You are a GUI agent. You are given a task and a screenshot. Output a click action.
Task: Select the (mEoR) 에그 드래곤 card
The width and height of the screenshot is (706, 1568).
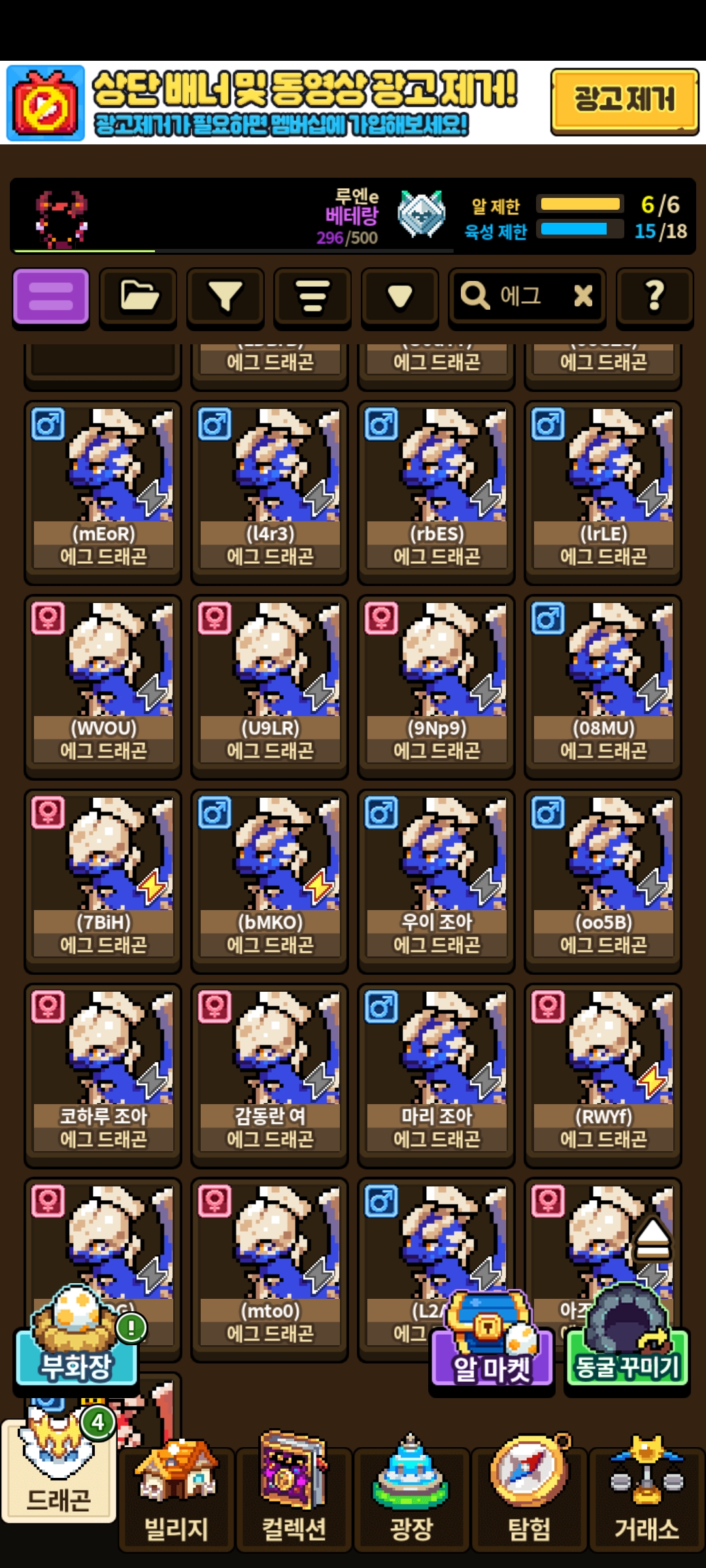point(103,490)
